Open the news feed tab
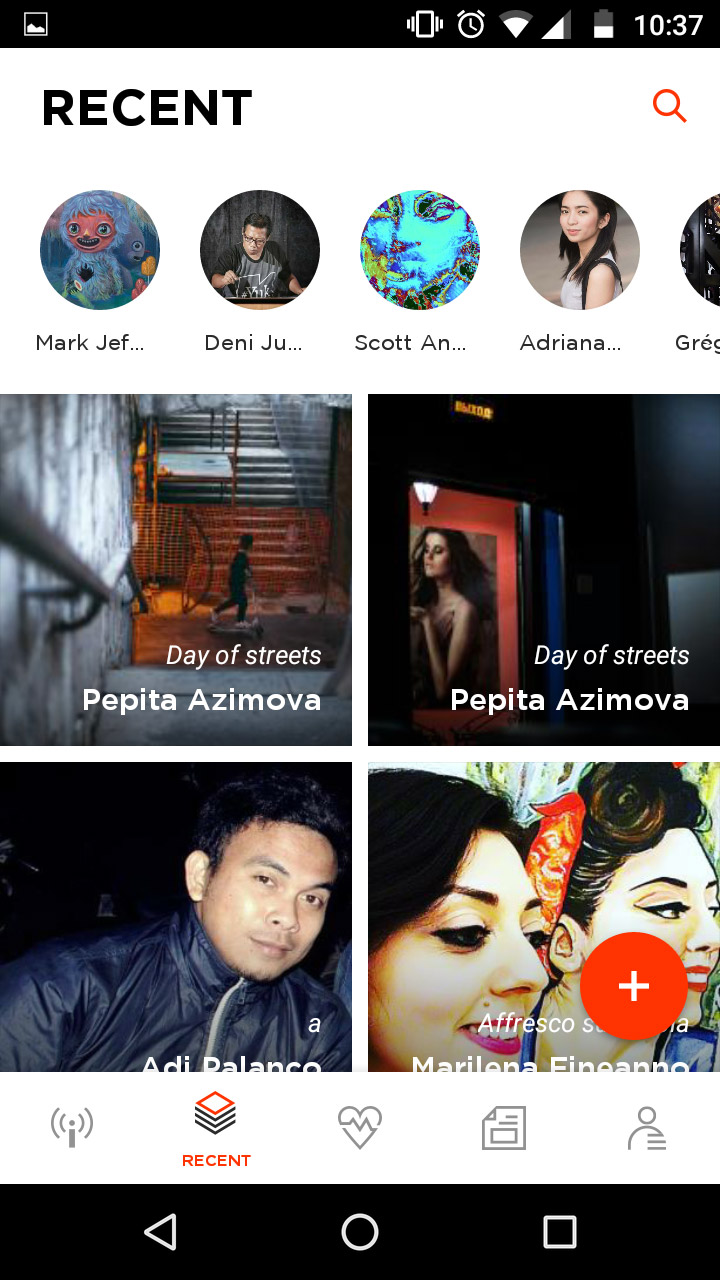The height and width of the screenshot is (1280, 720). click(x=504, y=1128)
